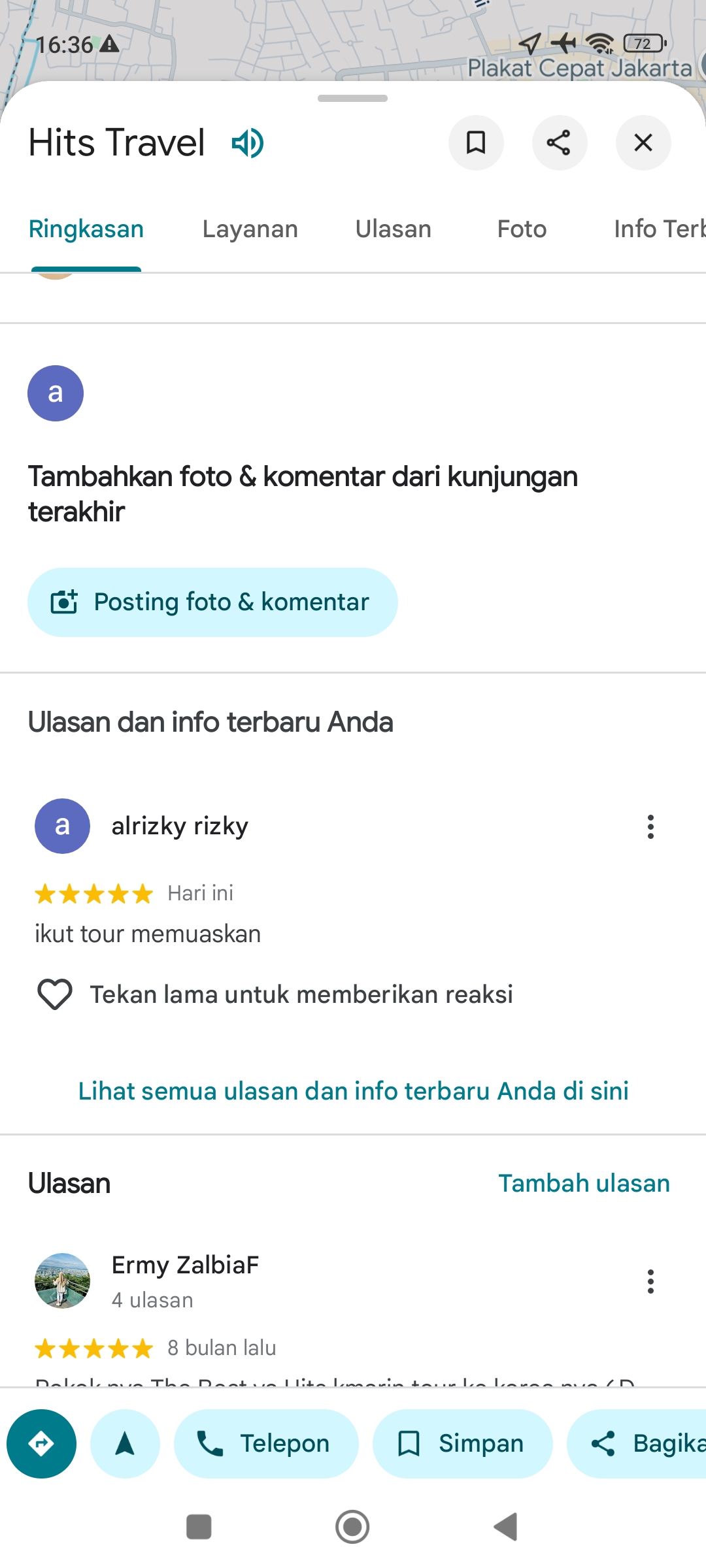Tap the Simpan chip to save place
706x1568 pixels.
(x=462, y=1444)
